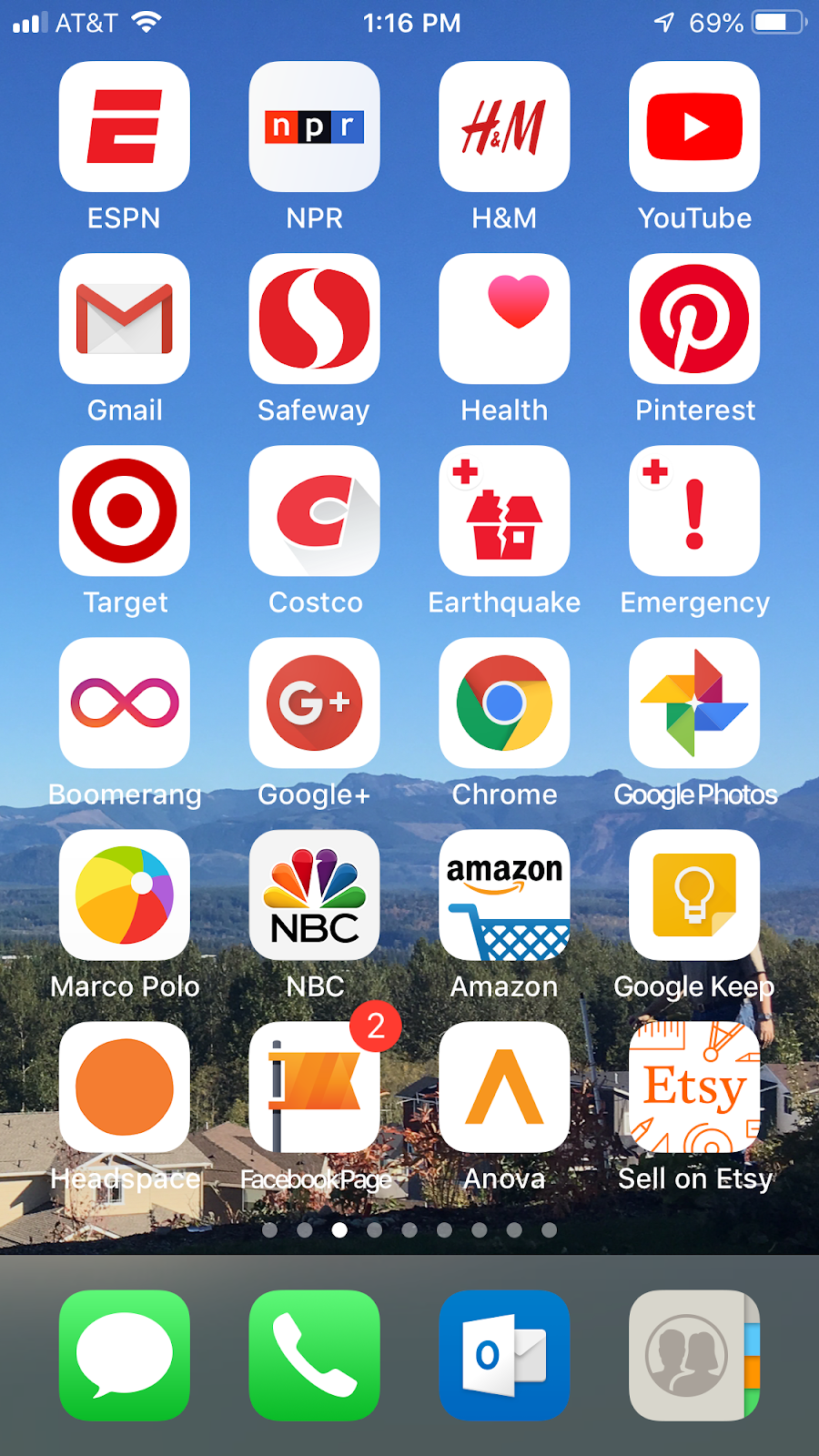819x1456 pixels.
Task: Open the H&M shopping app
Action: [x=504, y=126]
